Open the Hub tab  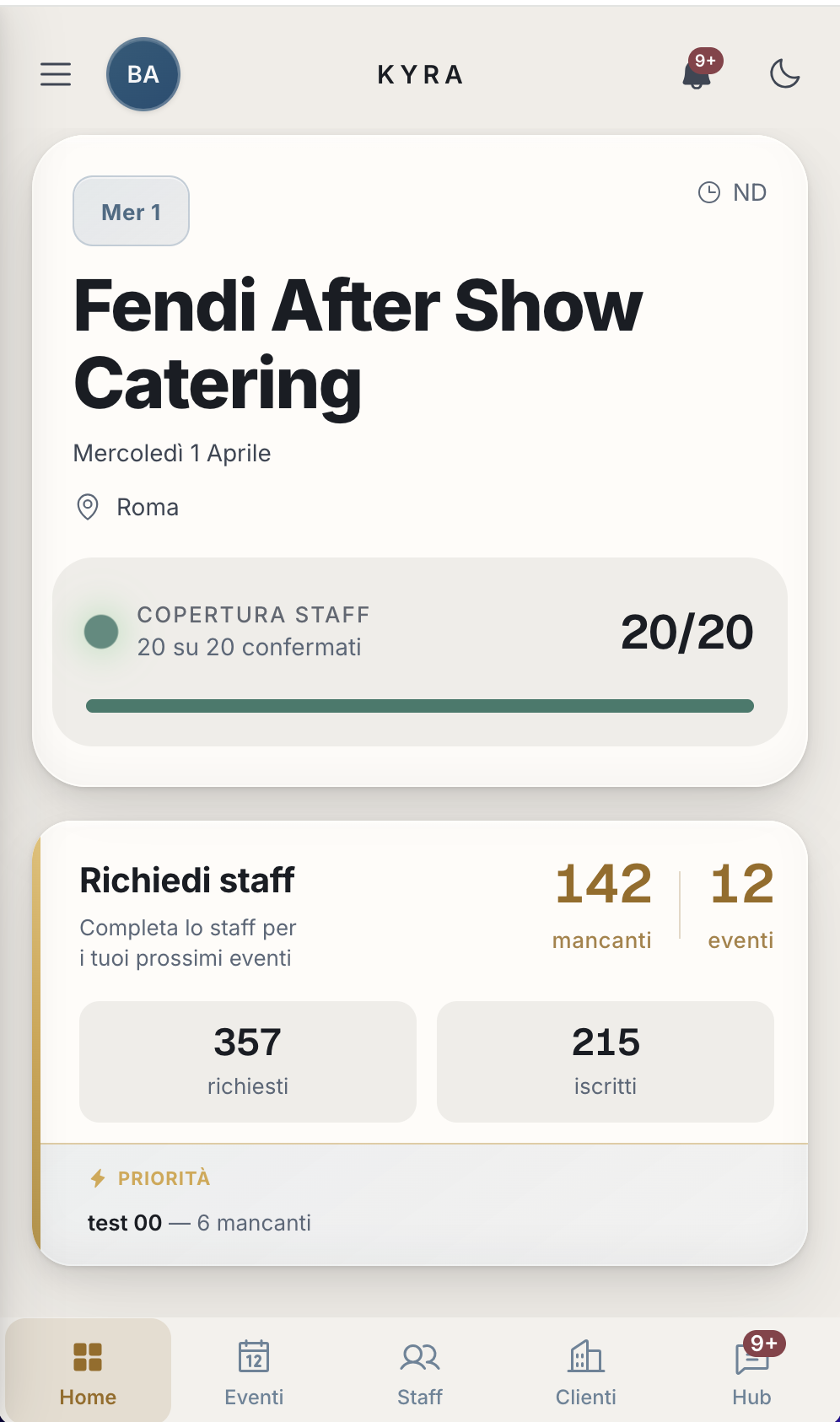pos(751,1371)
